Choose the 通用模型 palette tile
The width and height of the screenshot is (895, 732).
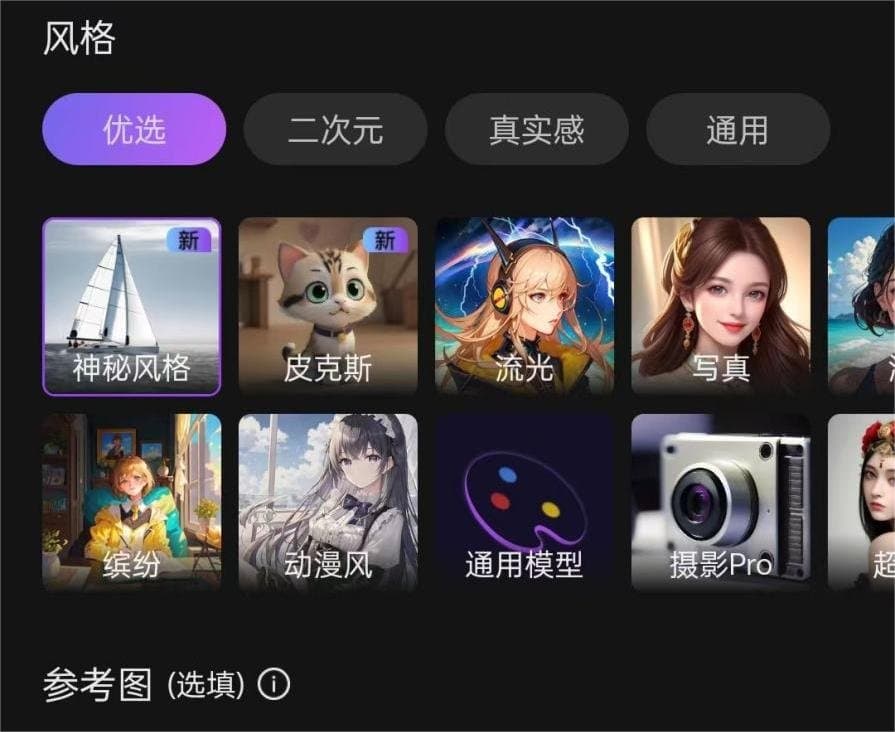click(524, 502)
